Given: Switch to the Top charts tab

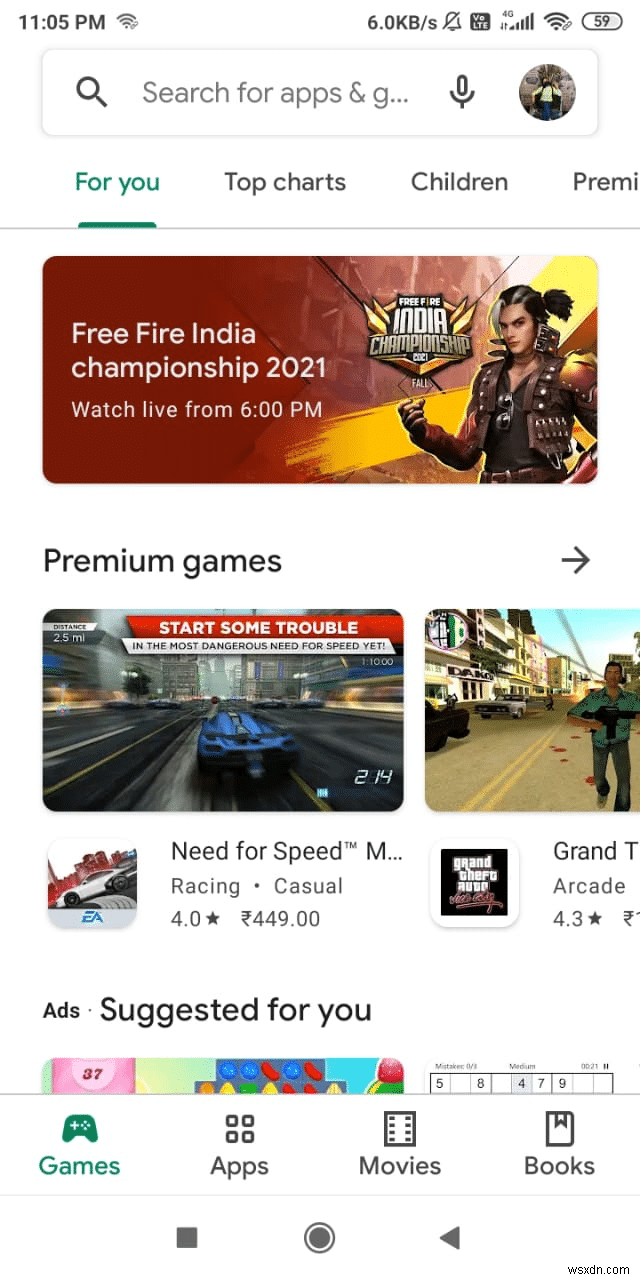Looking at the screenshot, I should [x=285, y=182].
